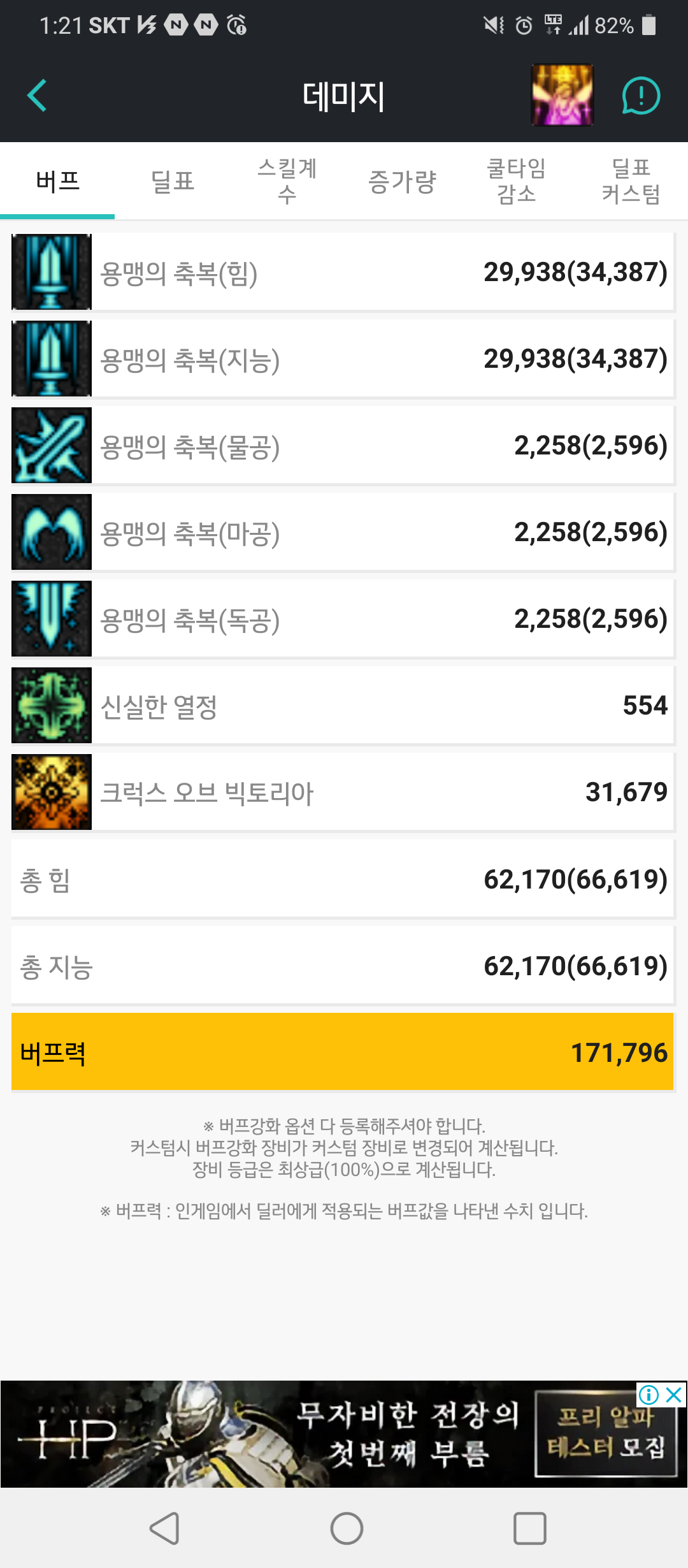The image size is (688, 1568).
Task: Open the Project HP ad banner
Action: tap(344, 1435)
